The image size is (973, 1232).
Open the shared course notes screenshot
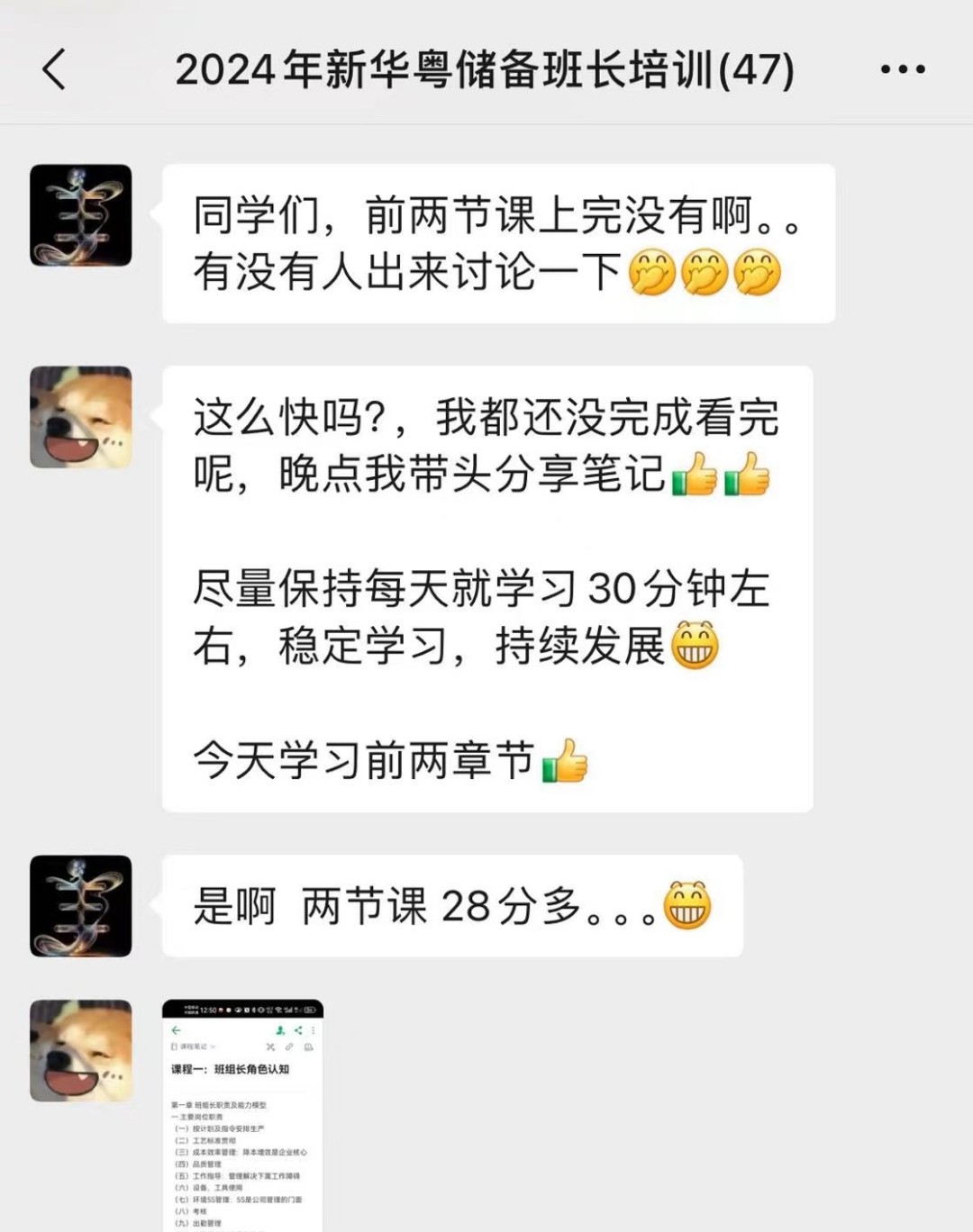coord(242,1117)
